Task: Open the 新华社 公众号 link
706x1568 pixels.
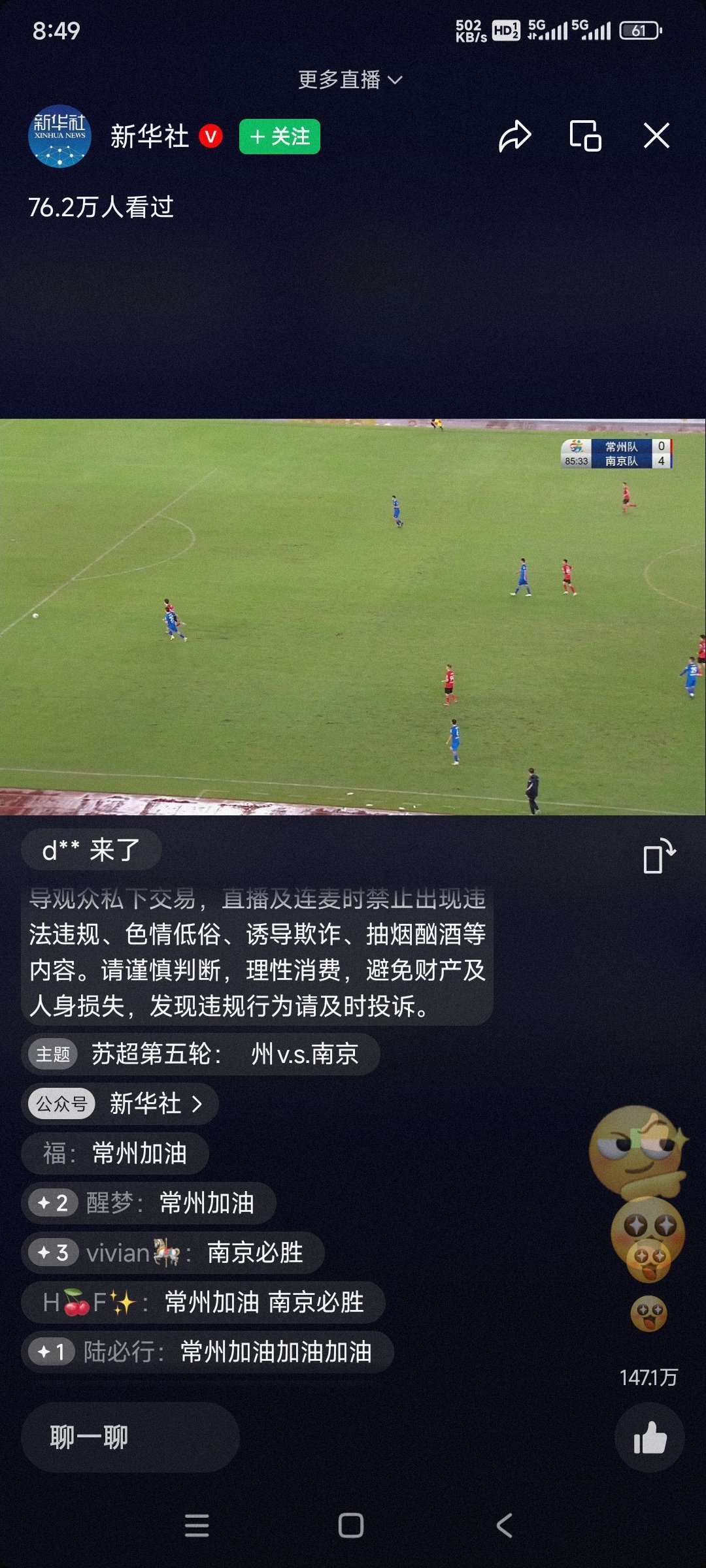Action: 121,1104
